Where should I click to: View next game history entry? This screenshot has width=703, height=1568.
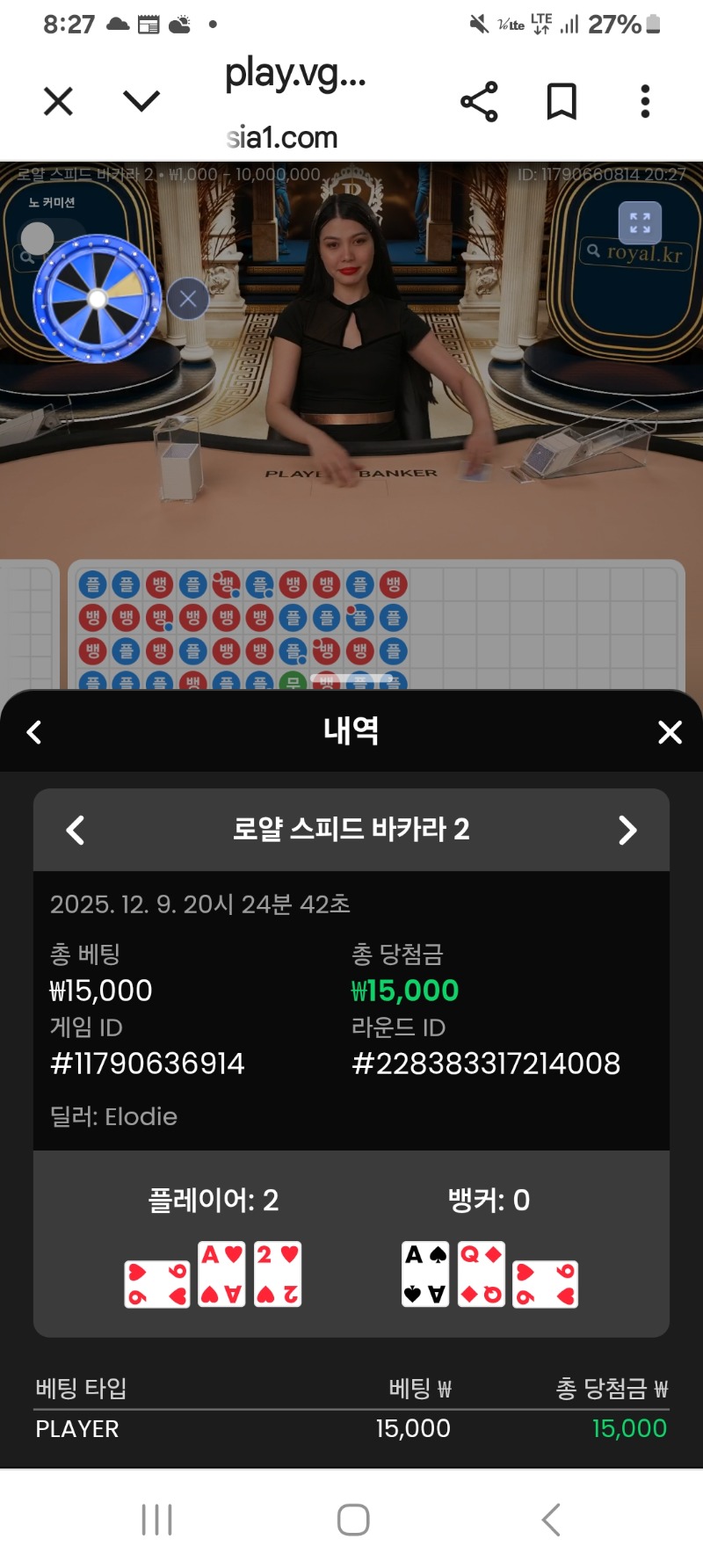point(627,830)
